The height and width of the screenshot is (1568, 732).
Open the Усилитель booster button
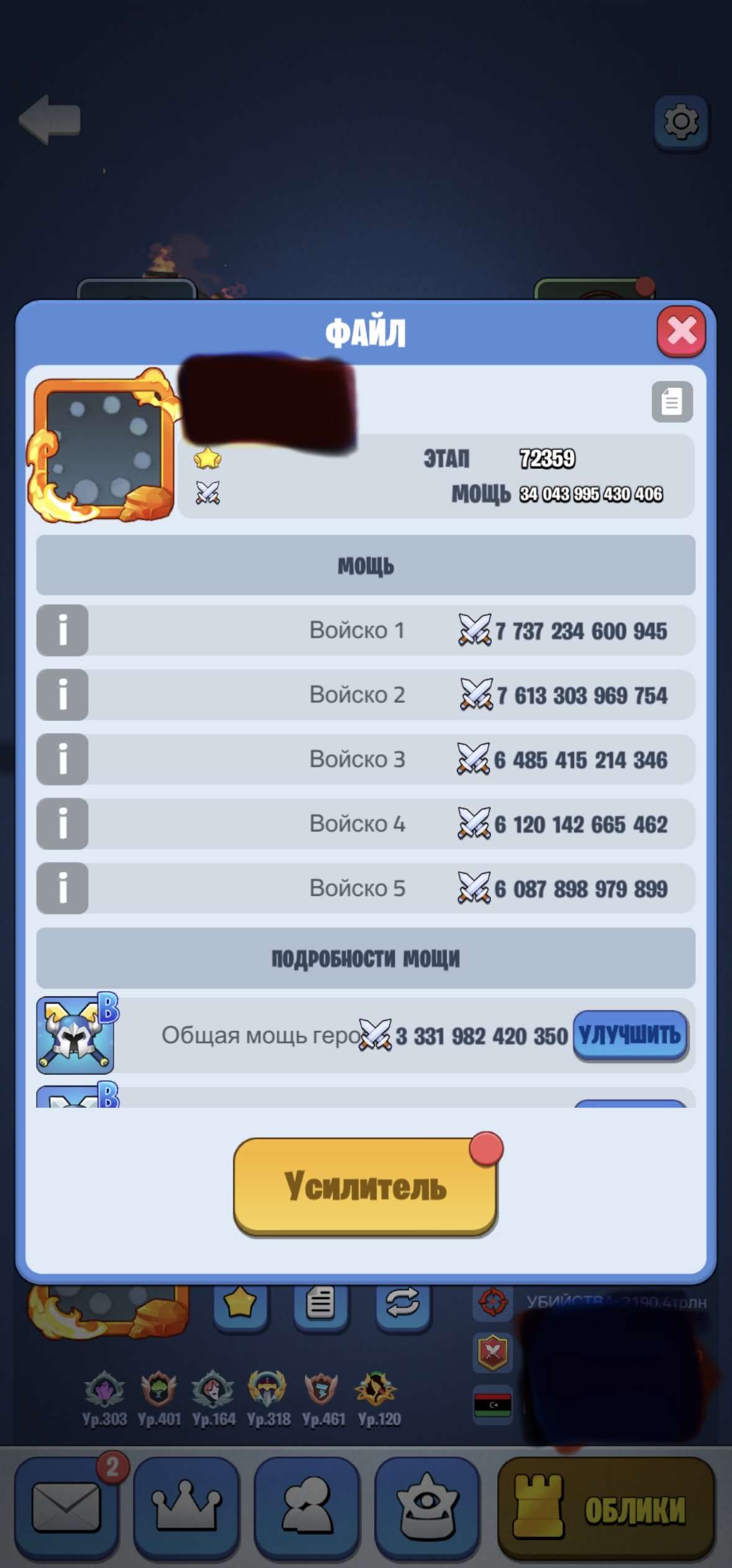click(365, 1186)
